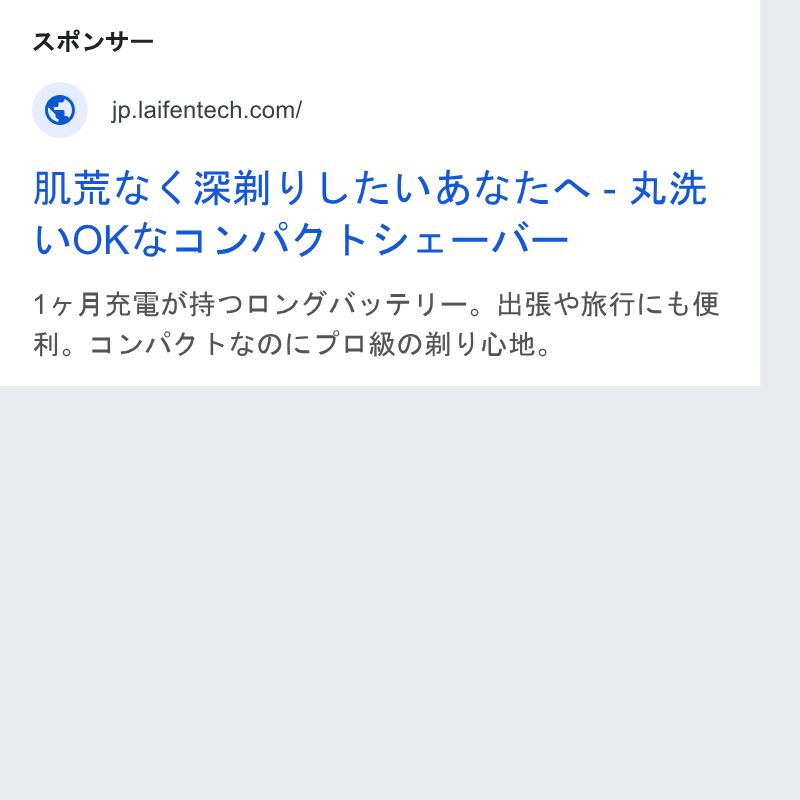Tap the jp.laifentech.com URL
Screen dimensions: 800x800
coord(207,110)
